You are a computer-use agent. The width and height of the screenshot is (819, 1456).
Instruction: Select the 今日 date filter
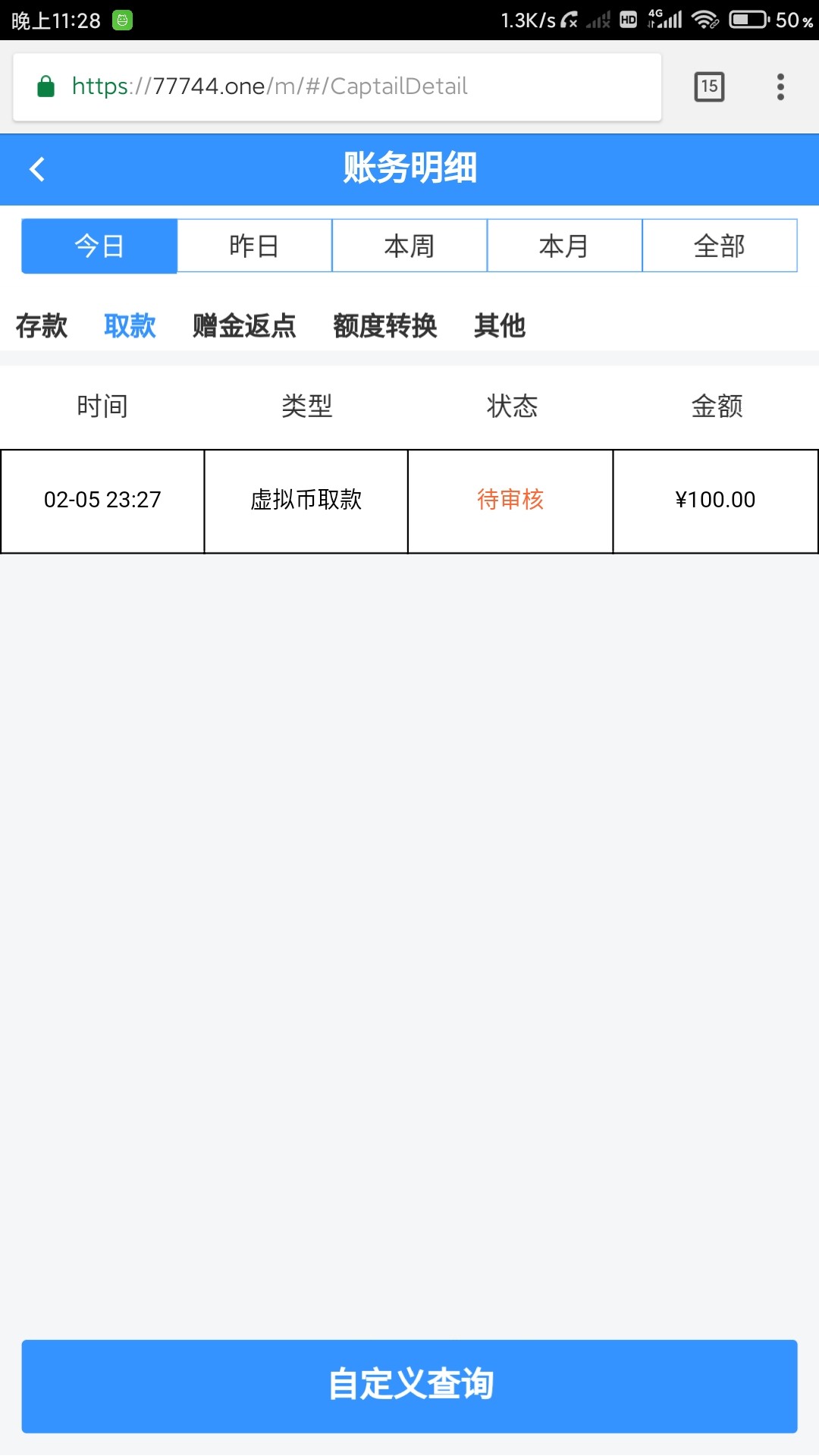(x=99, y=246)
